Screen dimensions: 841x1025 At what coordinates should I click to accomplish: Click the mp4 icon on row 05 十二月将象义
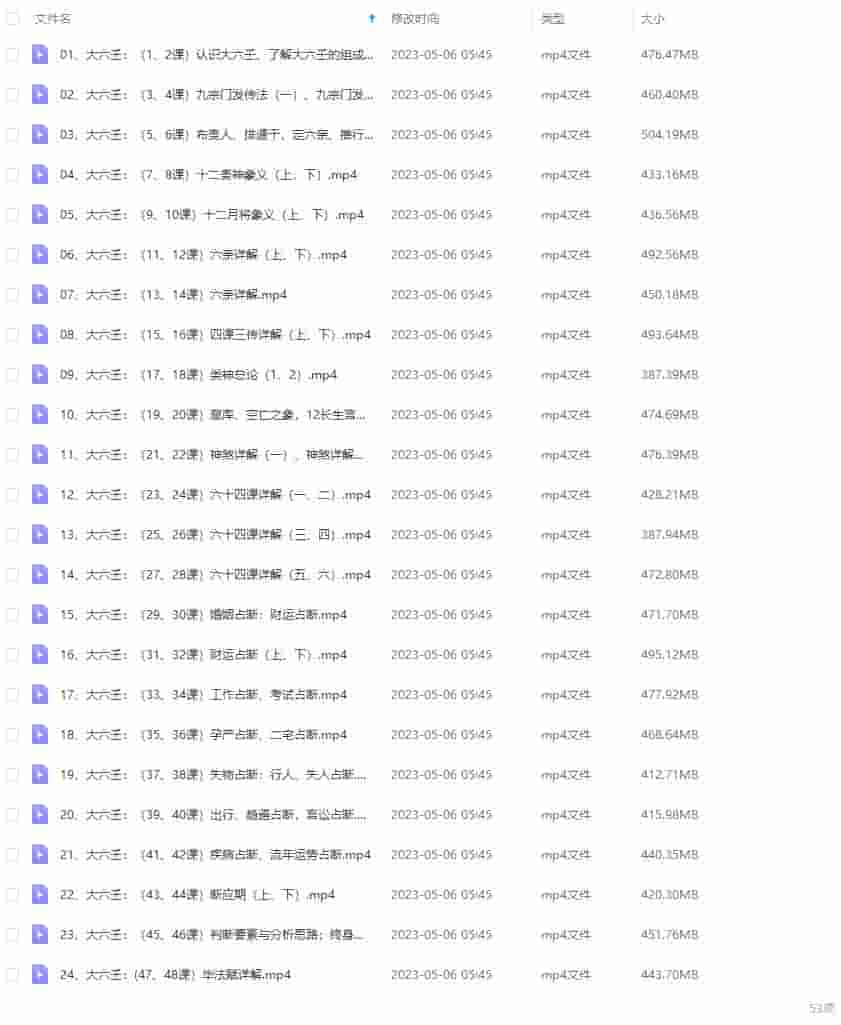(39, 214)
